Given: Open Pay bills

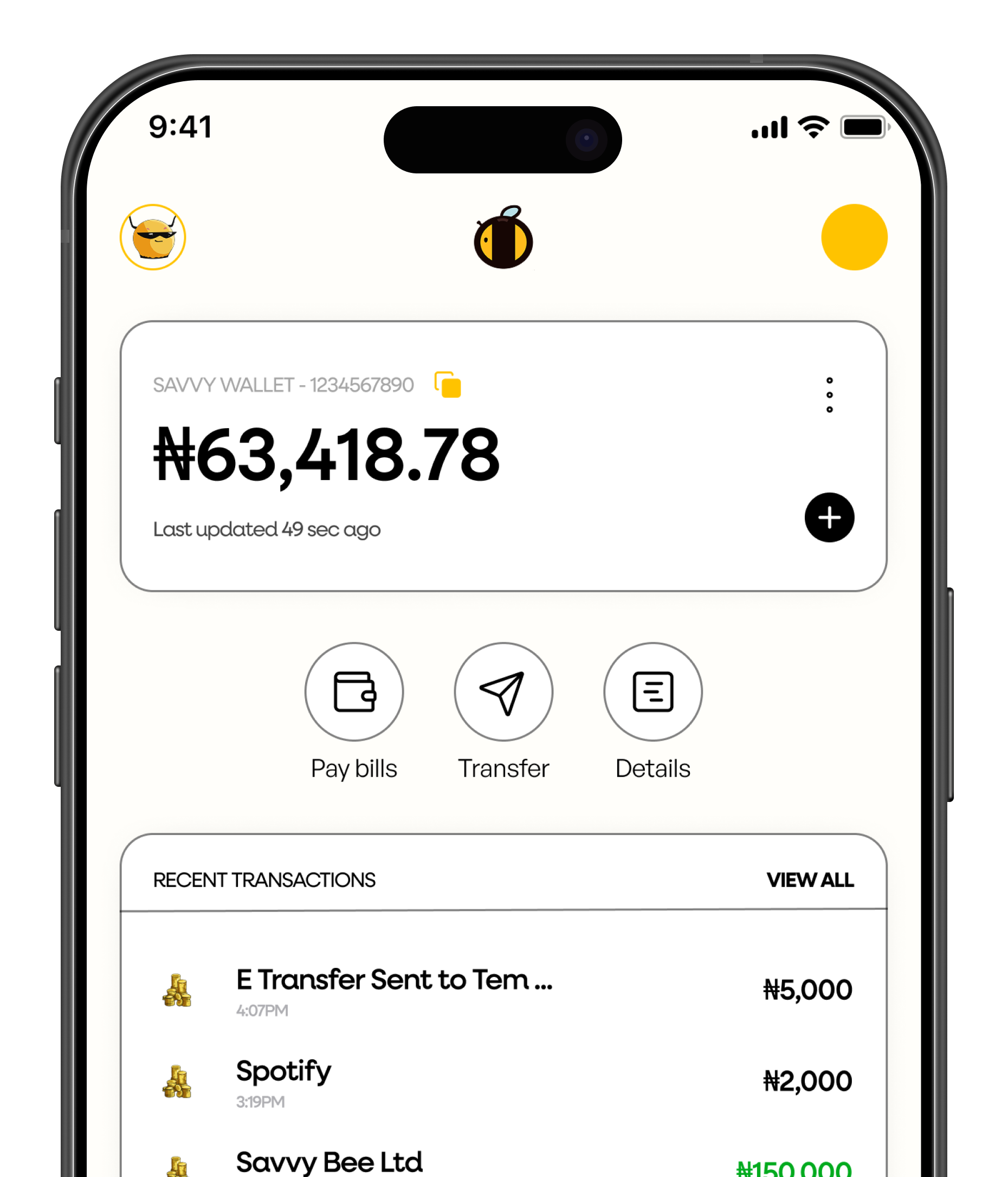Looking at the screenshot, I should tap(354, 691).
